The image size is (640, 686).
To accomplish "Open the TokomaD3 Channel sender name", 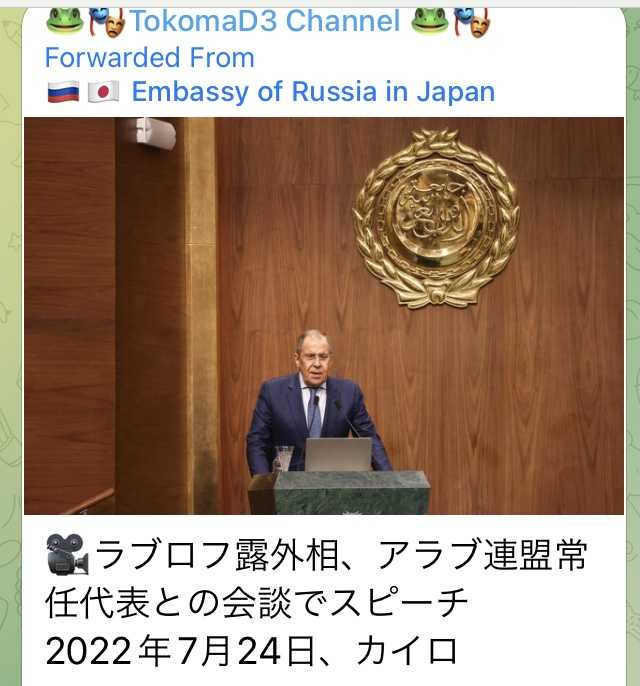I will 265,20.
